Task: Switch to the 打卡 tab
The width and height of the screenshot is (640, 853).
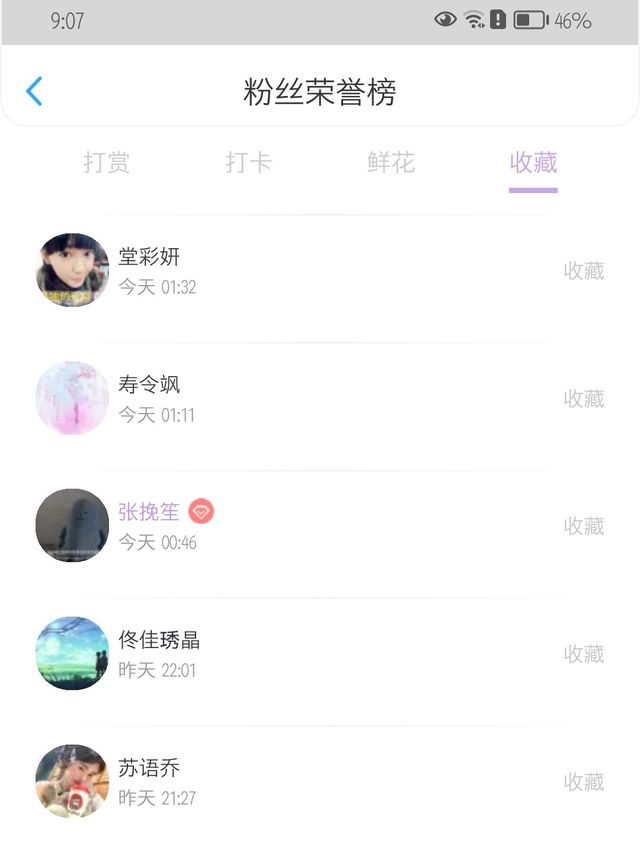Action: coord(249,163)
